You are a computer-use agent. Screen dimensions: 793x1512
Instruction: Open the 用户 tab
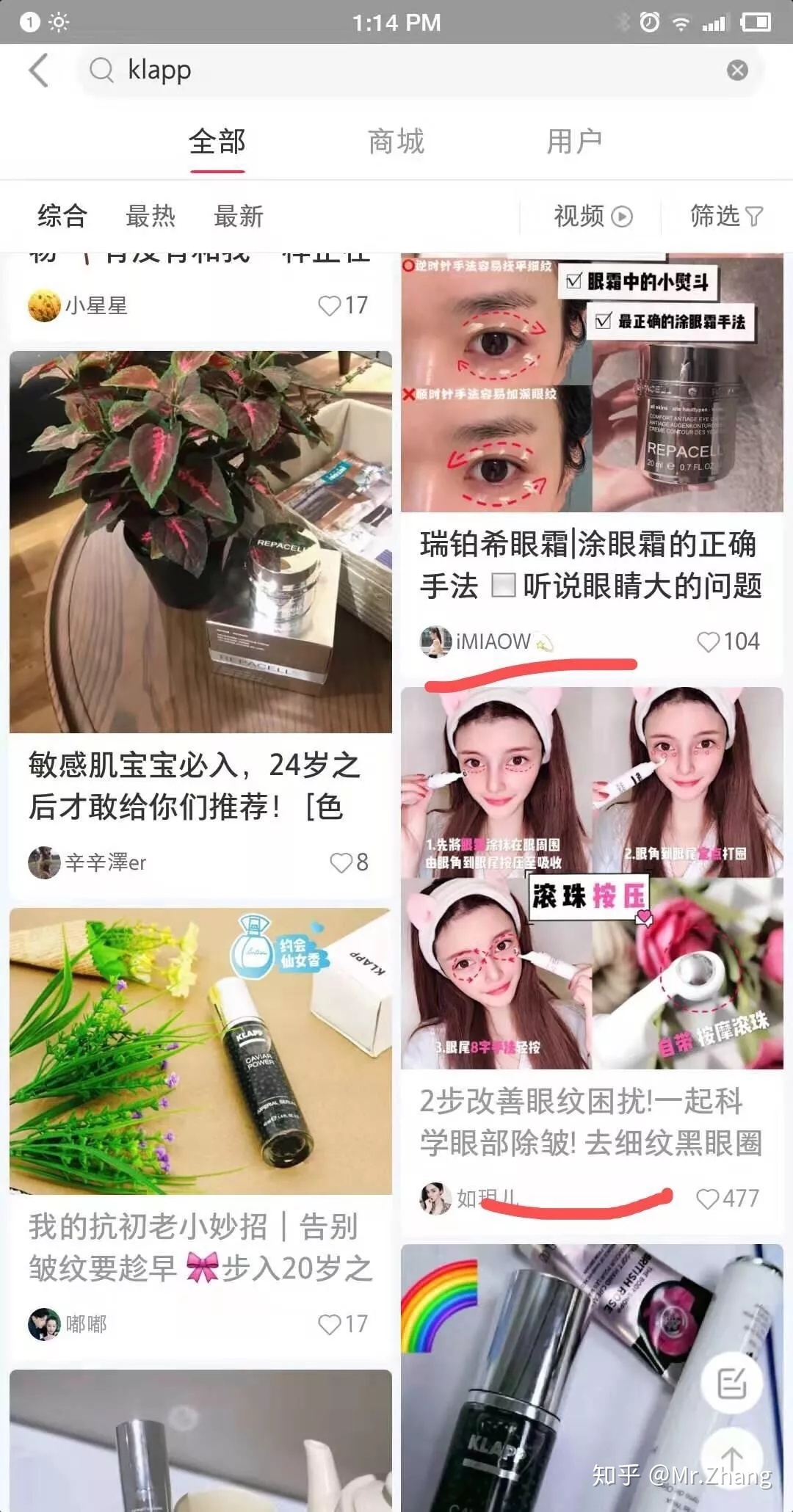coord(575,141)
